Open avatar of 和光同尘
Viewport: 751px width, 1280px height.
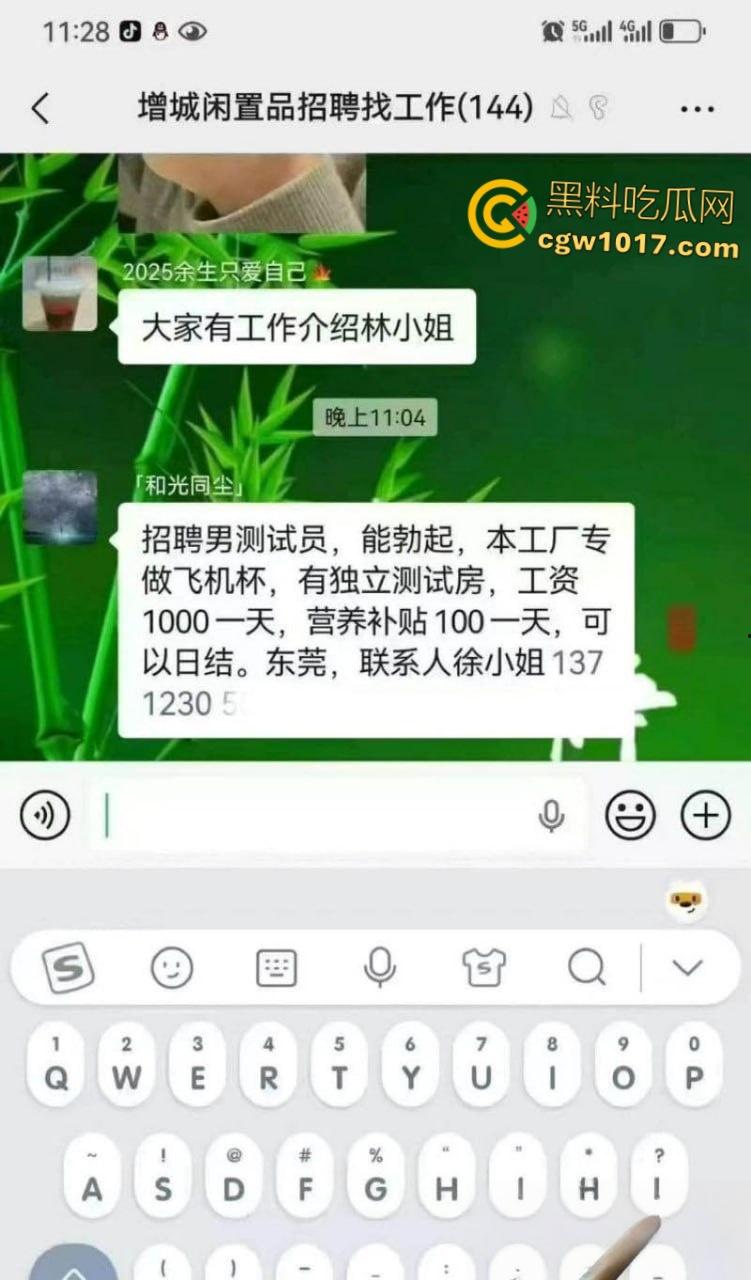(x=60, y=507)
